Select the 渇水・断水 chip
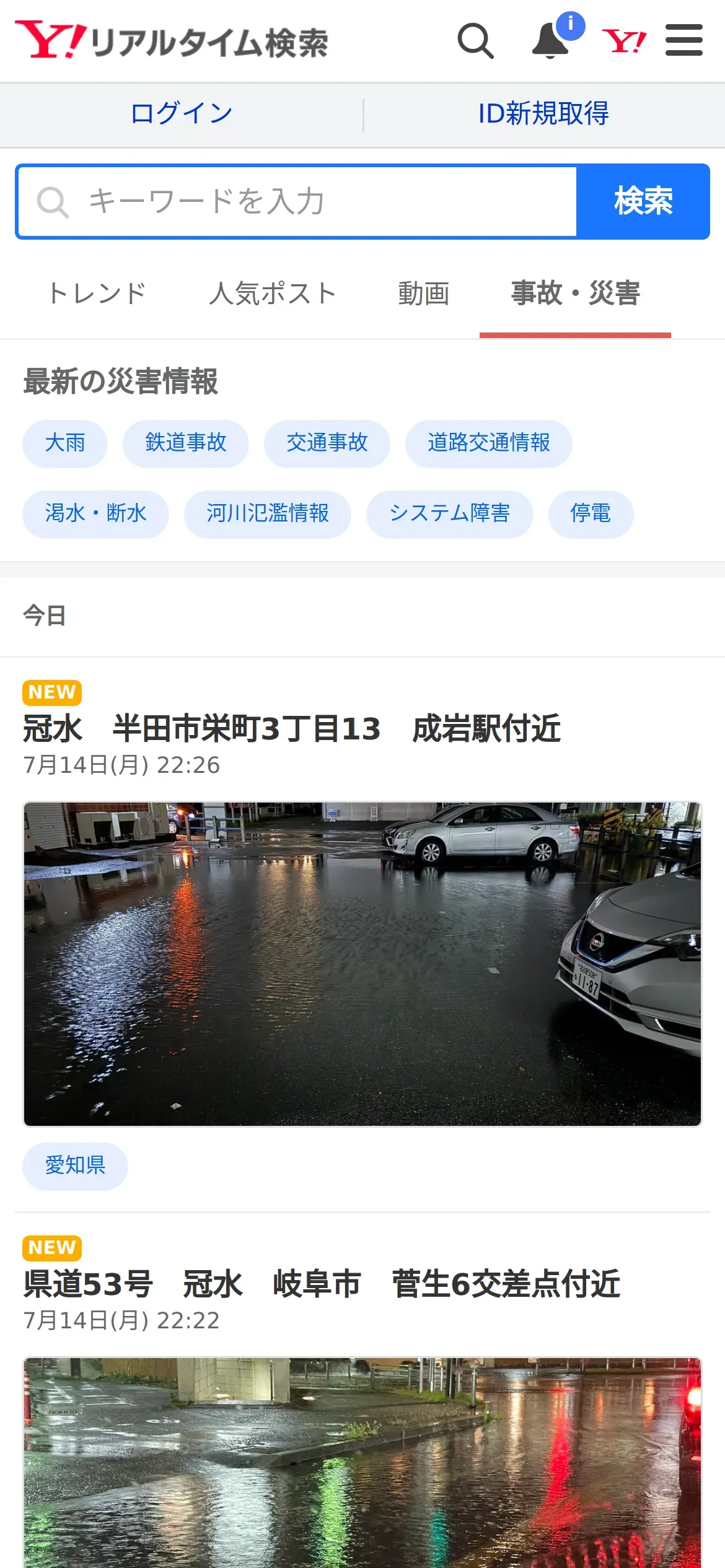 click(x=95, y=514)
